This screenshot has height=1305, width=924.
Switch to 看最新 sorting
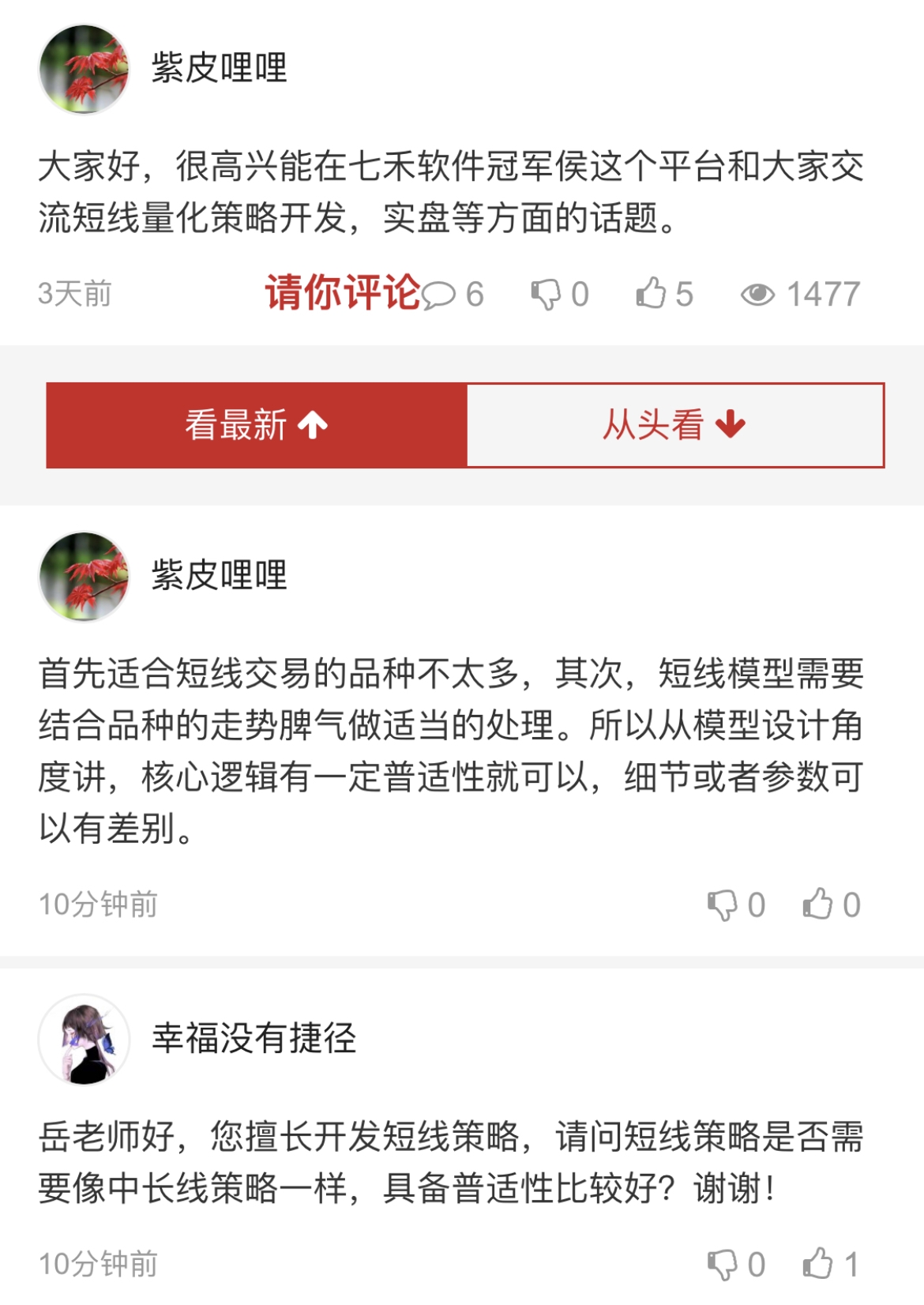pyautogui.click(x=257, y=425)
